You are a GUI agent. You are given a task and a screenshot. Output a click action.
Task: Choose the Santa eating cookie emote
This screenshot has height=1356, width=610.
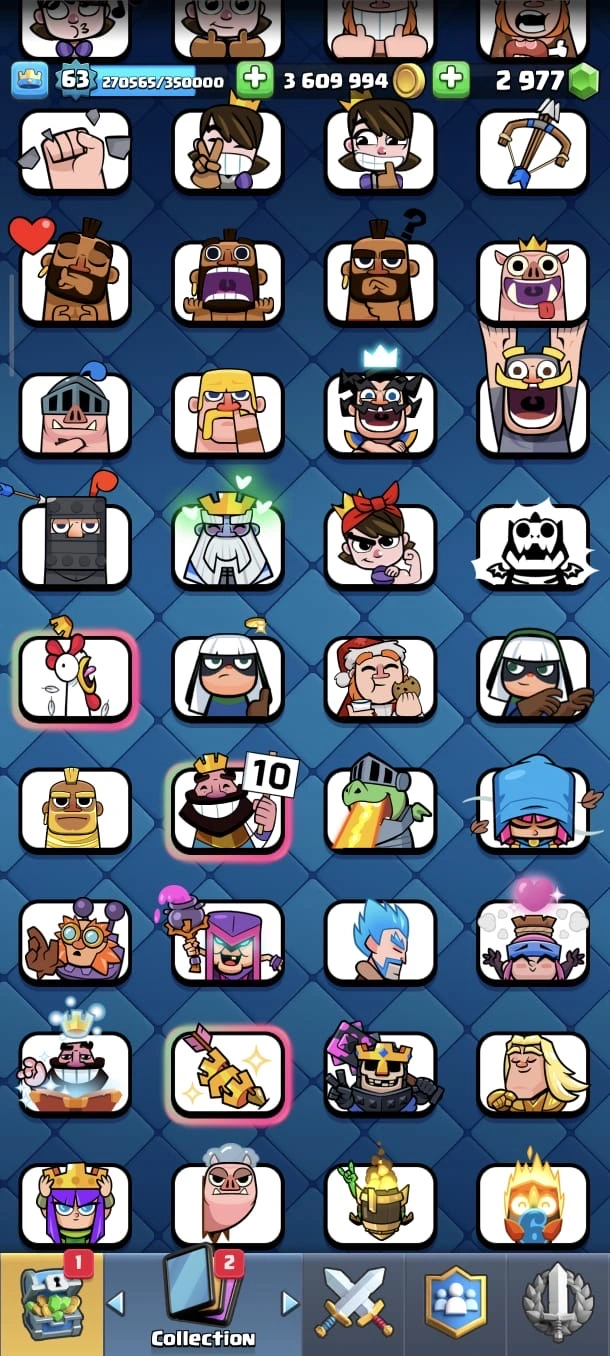381,678
